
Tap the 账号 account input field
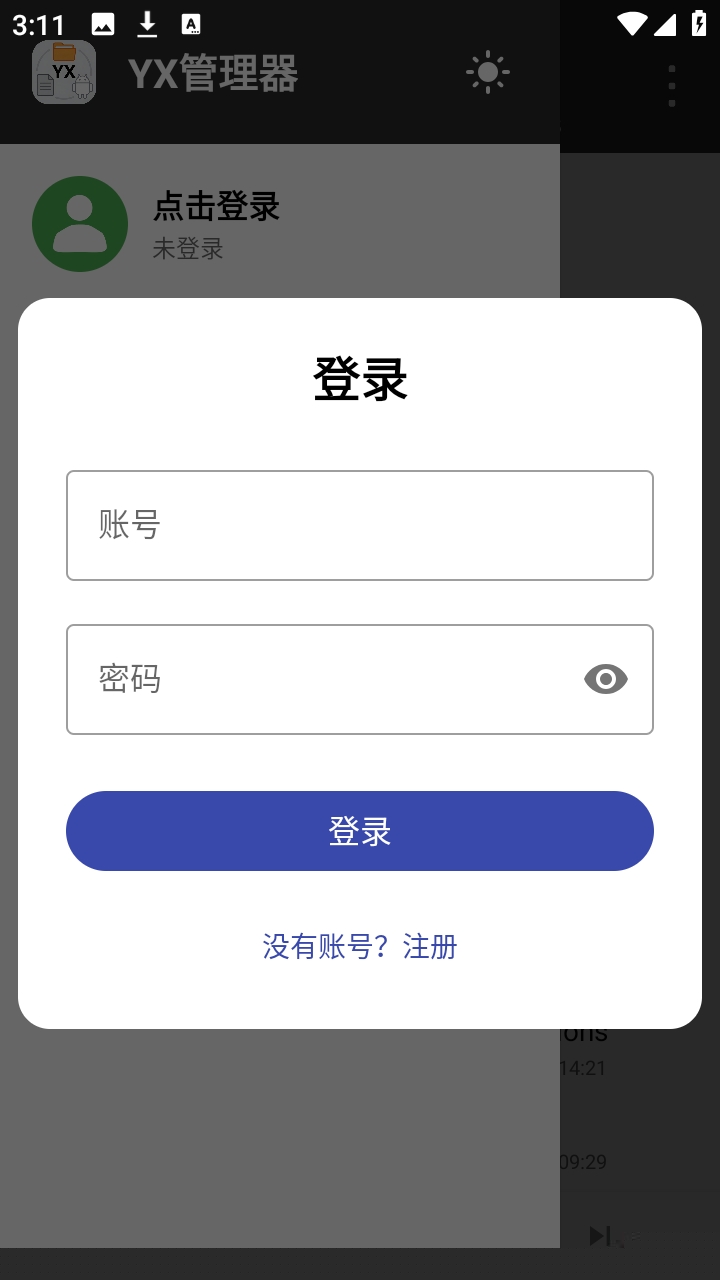pos(359,525)
